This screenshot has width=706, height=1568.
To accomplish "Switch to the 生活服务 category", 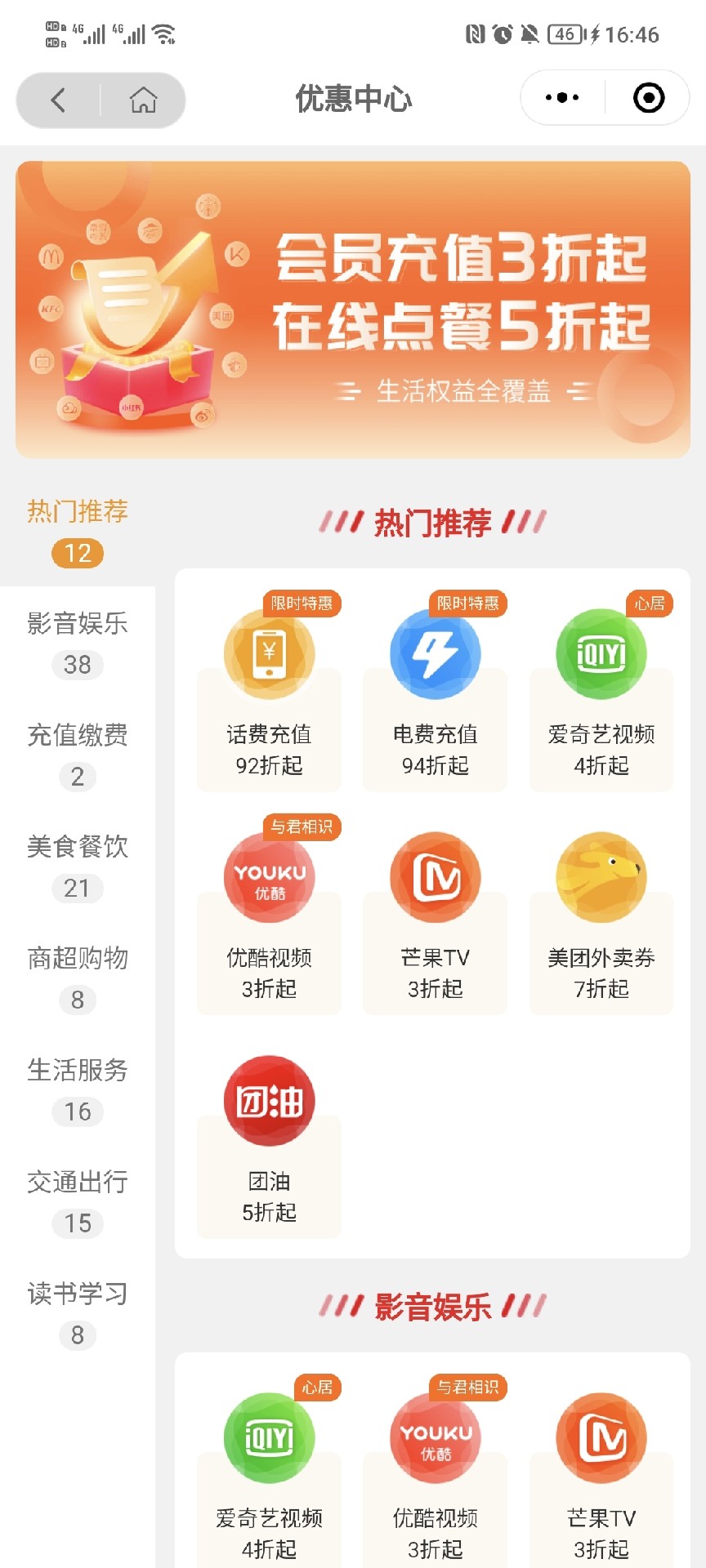I will click(x=78, y=1089).
